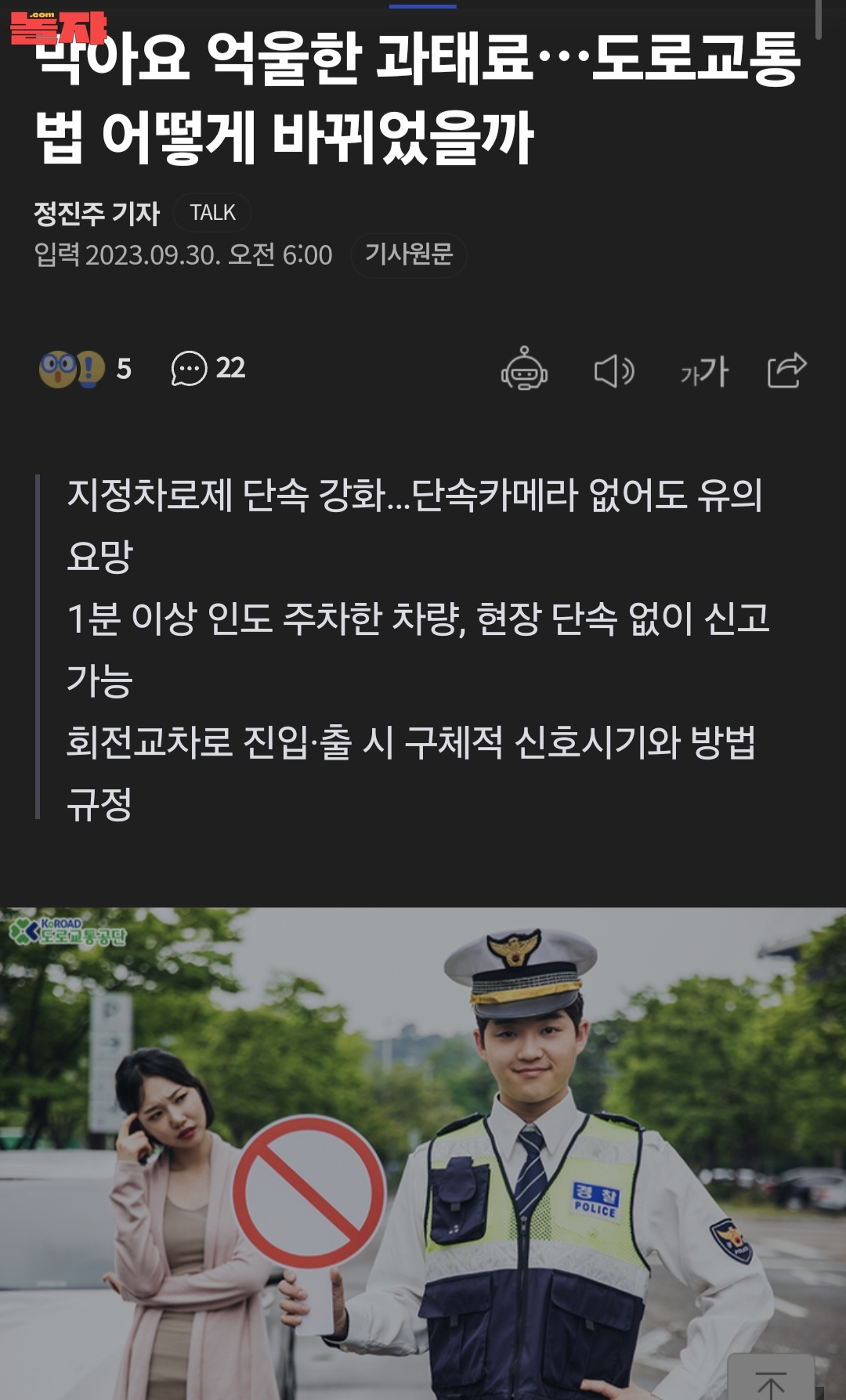846x1400 pixels.
Task: Open the original article via 기사원문
Action: pos(408,254)
